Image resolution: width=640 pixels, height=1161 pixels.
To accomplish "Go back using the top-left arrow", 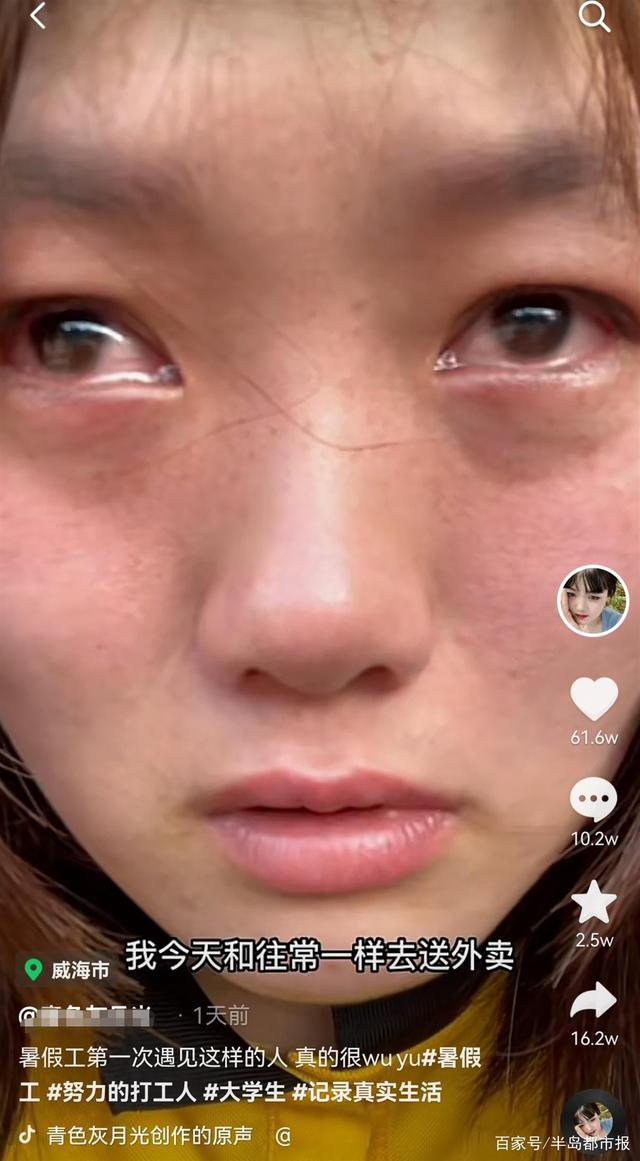I will [38, 16].
